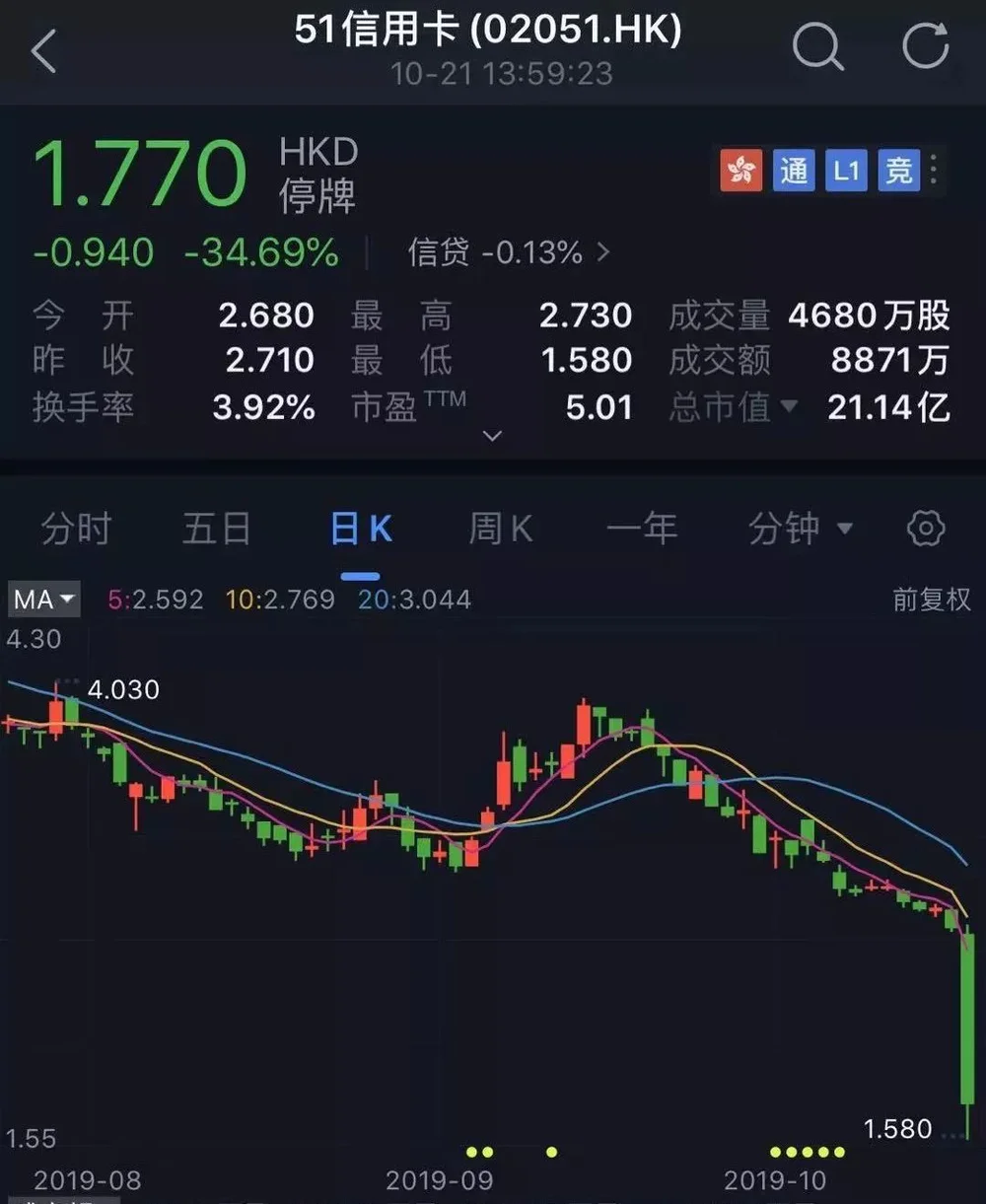This screenshot has height=1204, width=986.
Task: Open the 竞 auction indicator badge
Action: [x=899, y=170]
